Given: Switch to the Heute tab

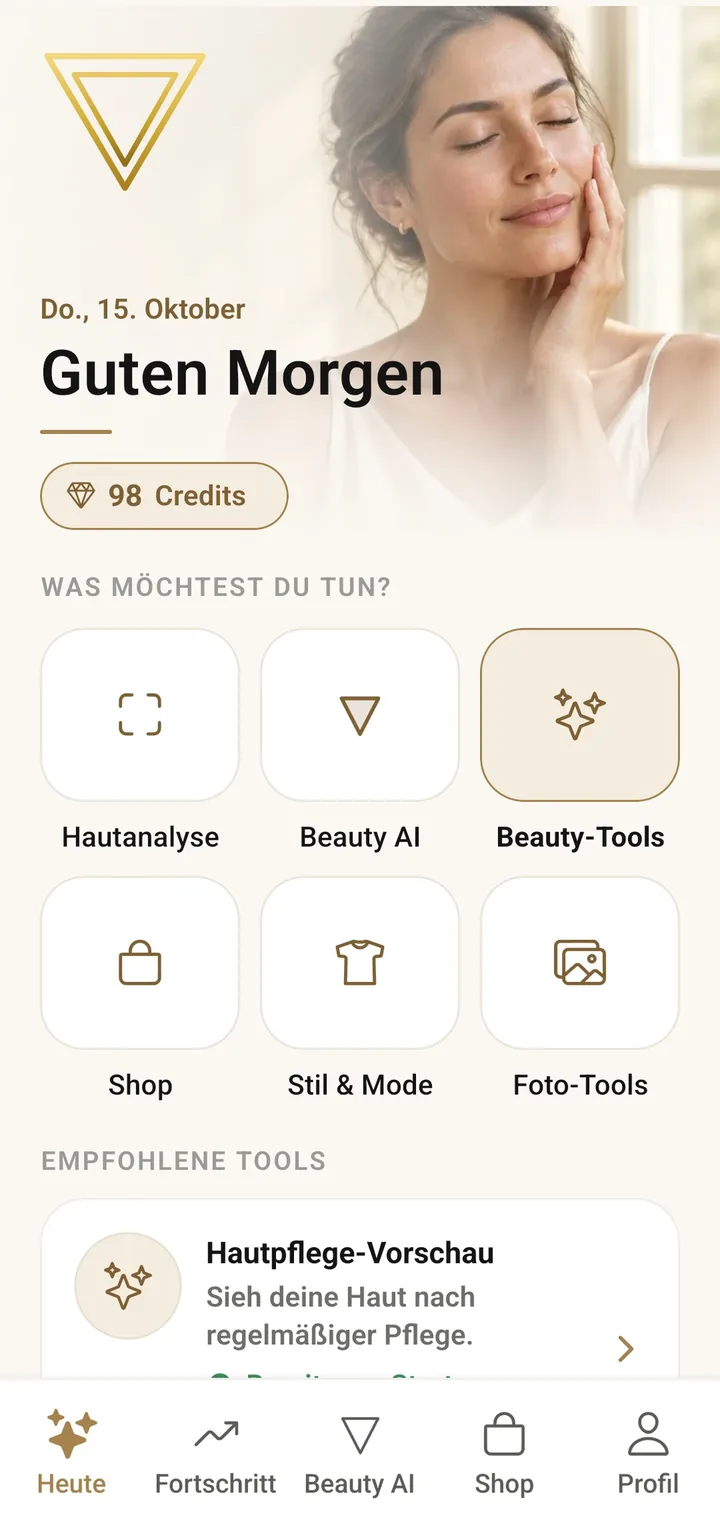Looking at the screenshot, I should (72, 1451).
